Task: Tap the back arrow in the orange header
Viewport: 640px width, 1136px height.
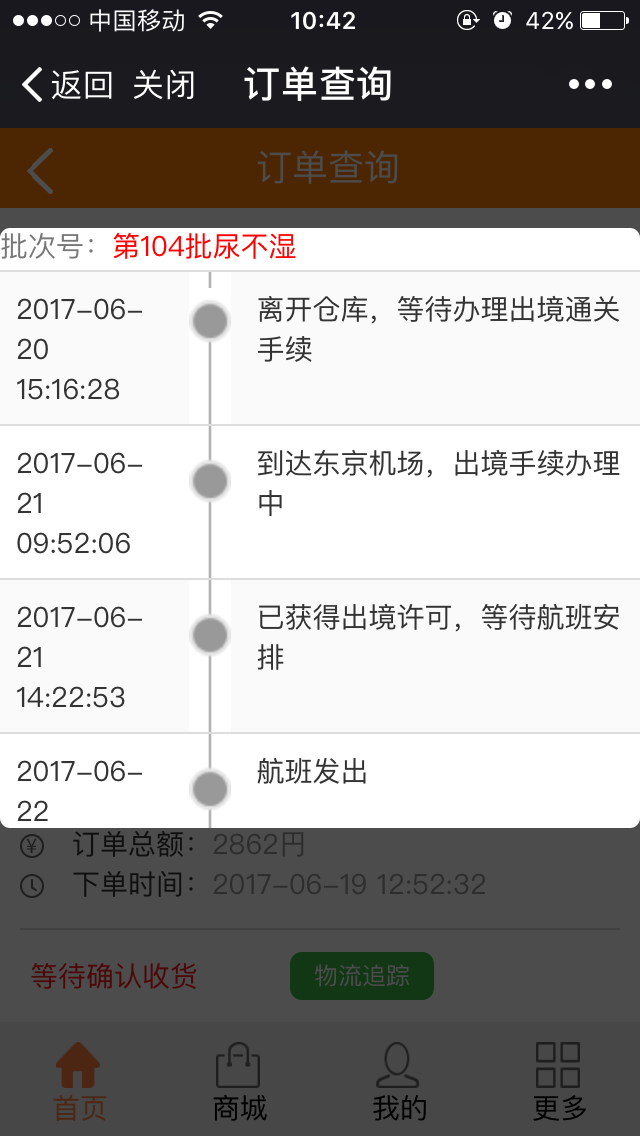Action: (41, 169)
